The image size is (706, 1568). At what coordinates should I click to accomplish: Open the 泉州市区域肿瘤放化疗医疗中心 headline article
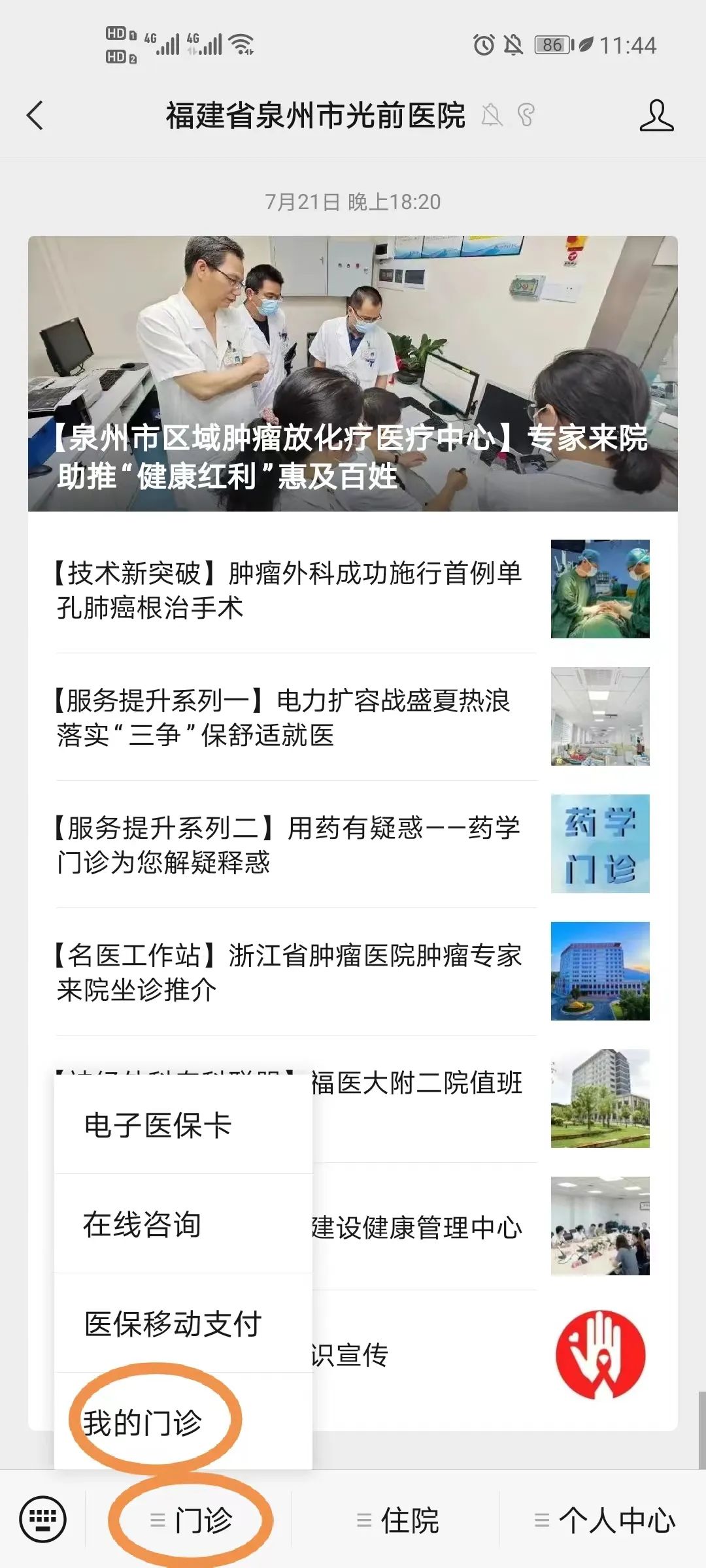[353, 374]
